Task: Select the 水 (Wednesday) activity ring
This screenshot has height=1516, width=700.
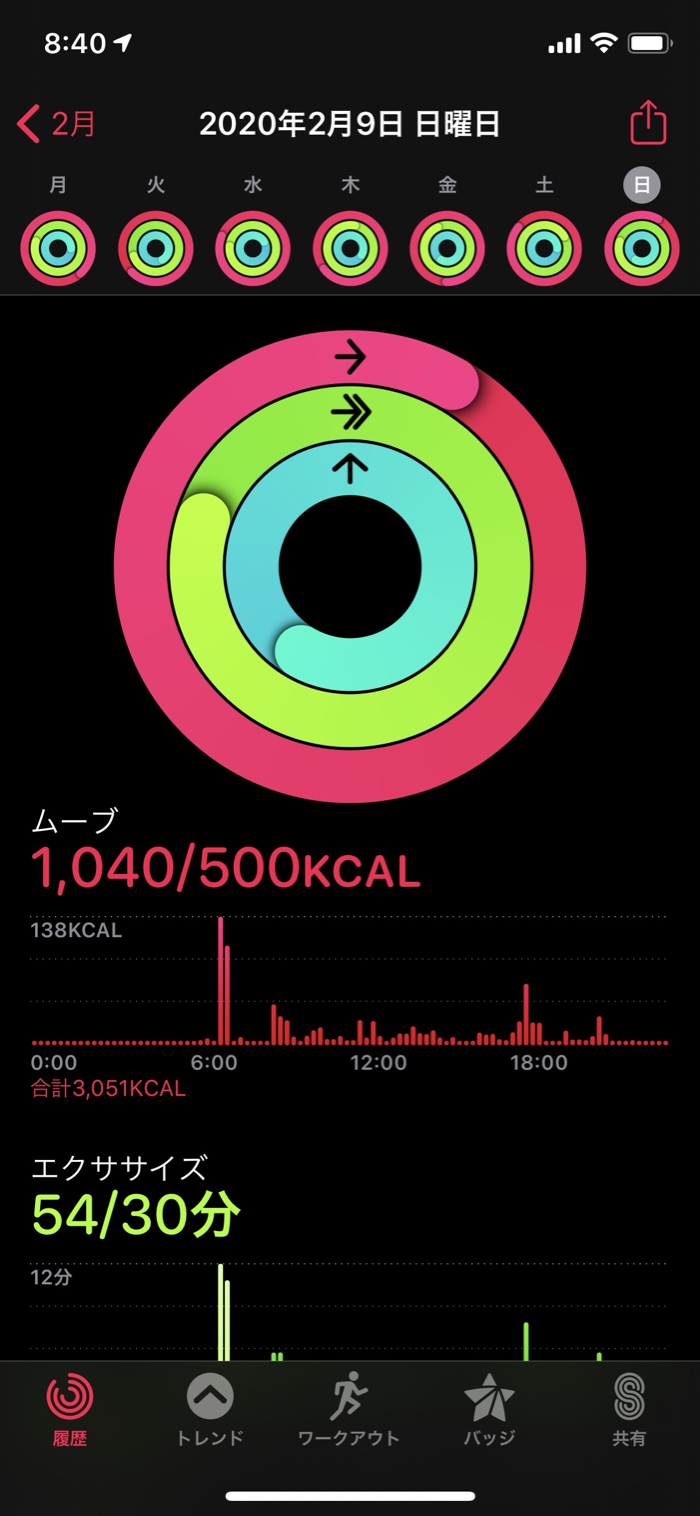Action: coord(253,248)
